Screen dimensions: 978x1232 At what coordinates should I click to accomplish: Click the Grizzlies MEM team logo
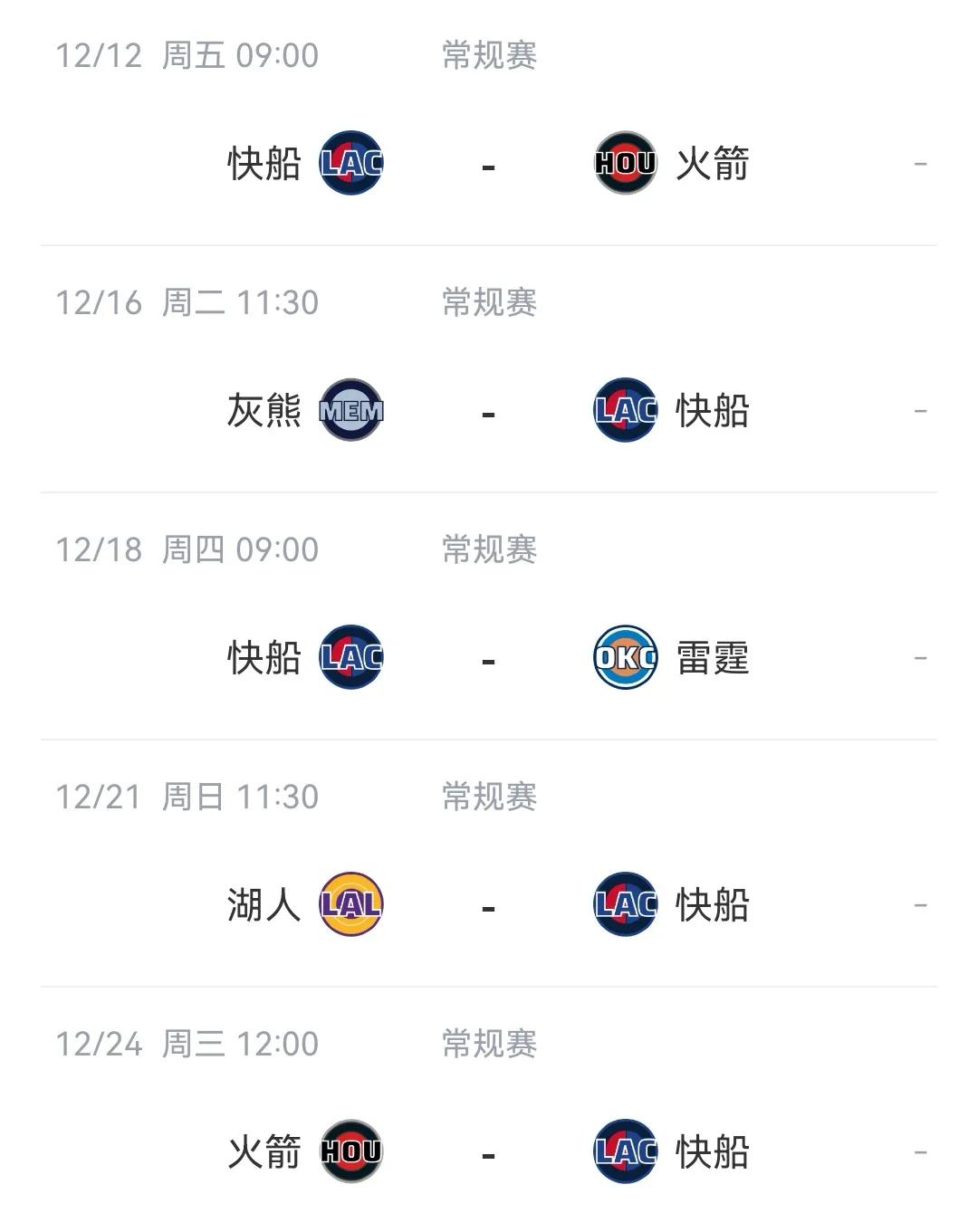[x=353, y=412]
